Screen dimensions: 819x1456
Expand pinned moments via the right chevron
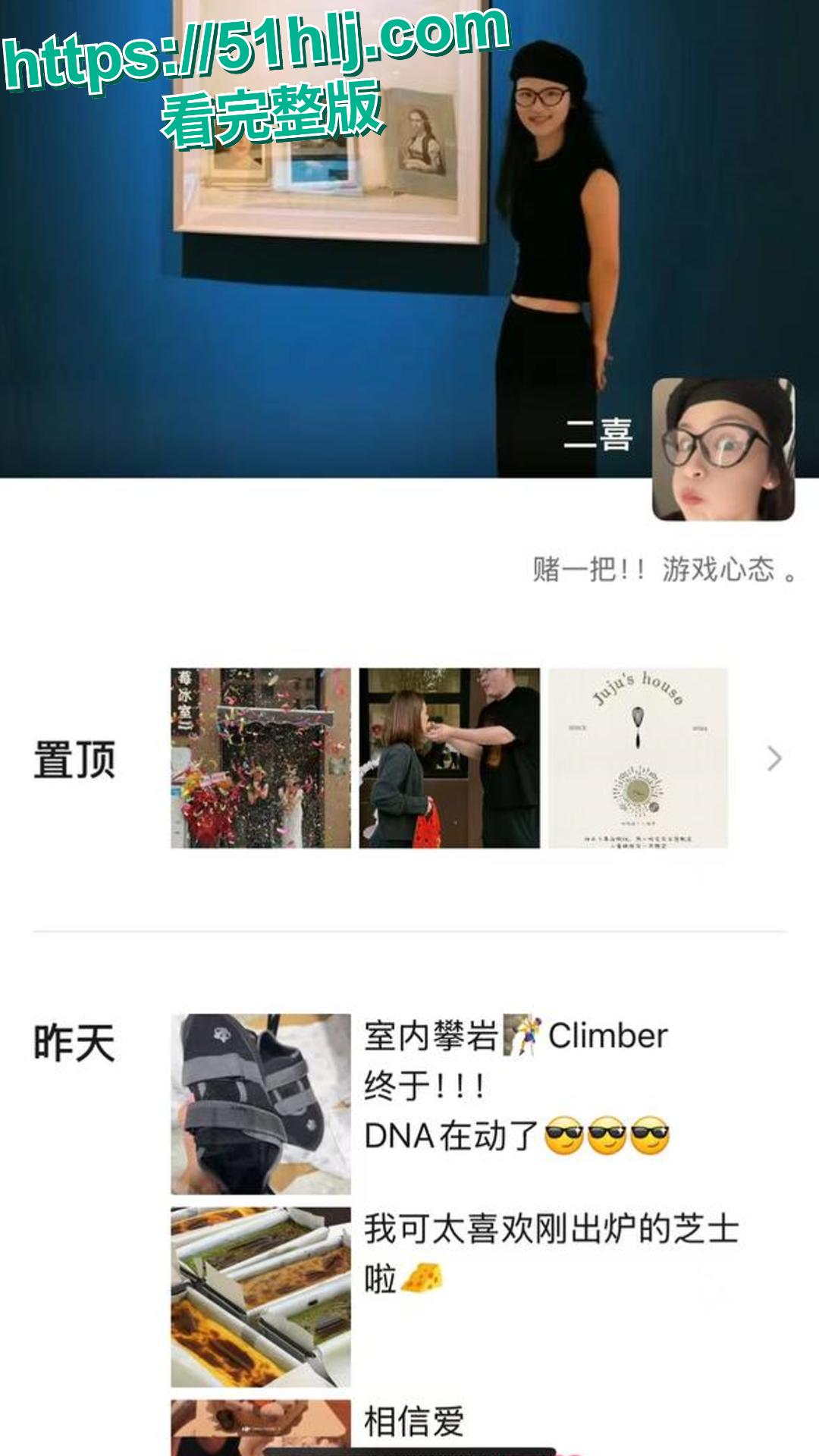pyautogui.click(x=775, y=758)
